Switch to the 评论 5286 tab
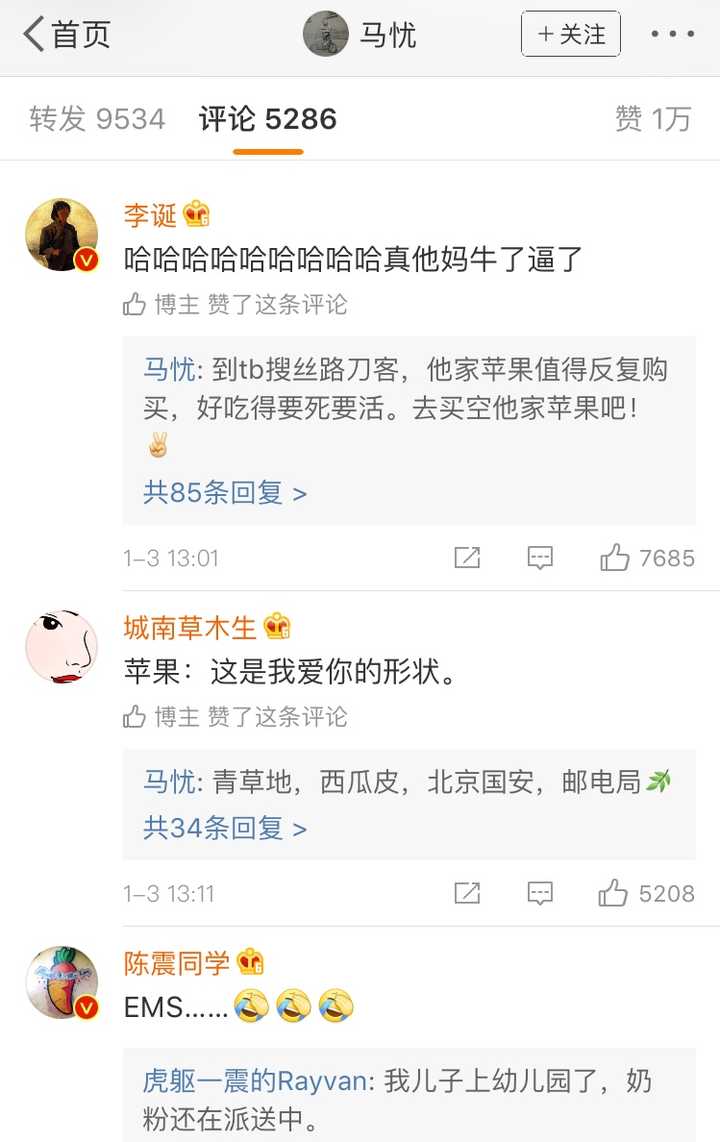Viewport: 720px width, 1142px height. pyautogui.click(x=268, y=119)
